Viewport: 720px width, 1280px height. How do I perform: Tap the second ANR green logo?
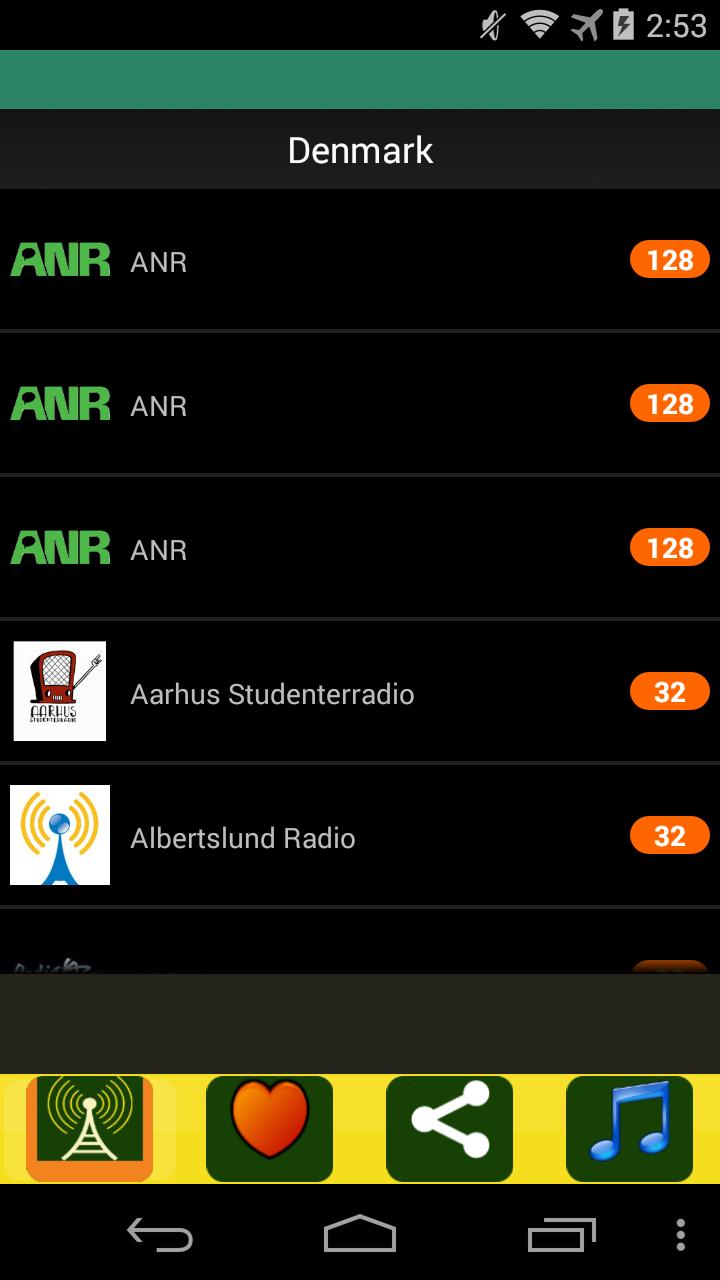point(60,404)
